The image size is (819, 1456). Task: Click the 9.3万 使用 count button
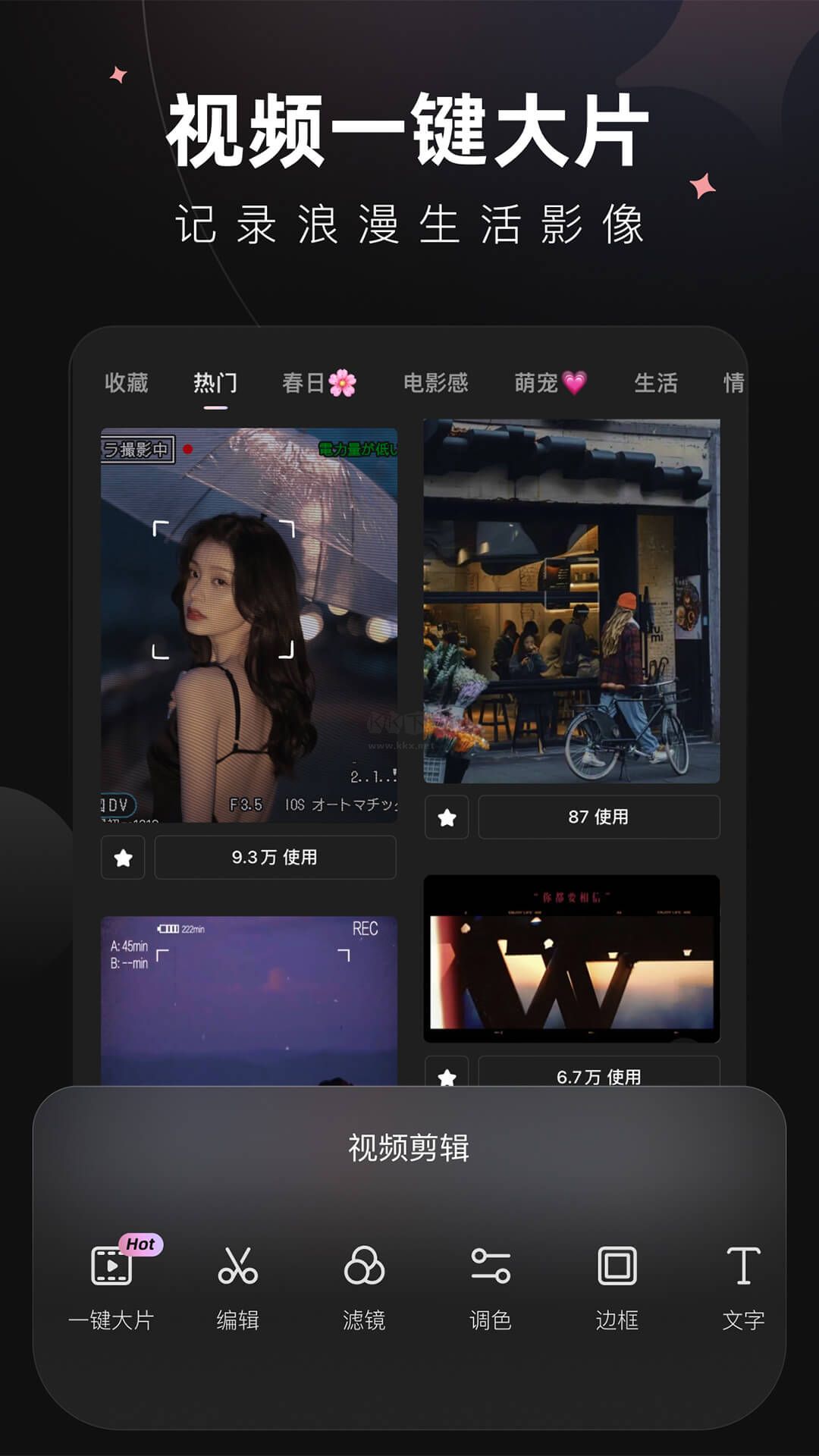tap(275, 858)
